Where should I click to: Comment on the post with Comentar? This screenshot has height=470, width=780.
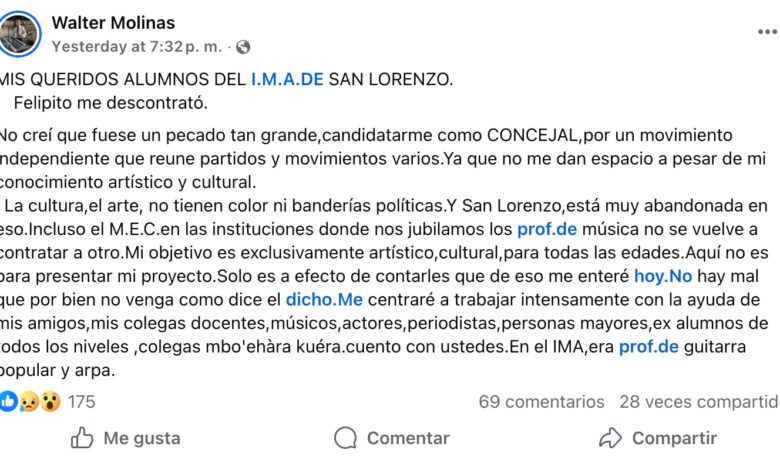click(x=391, y=438)
